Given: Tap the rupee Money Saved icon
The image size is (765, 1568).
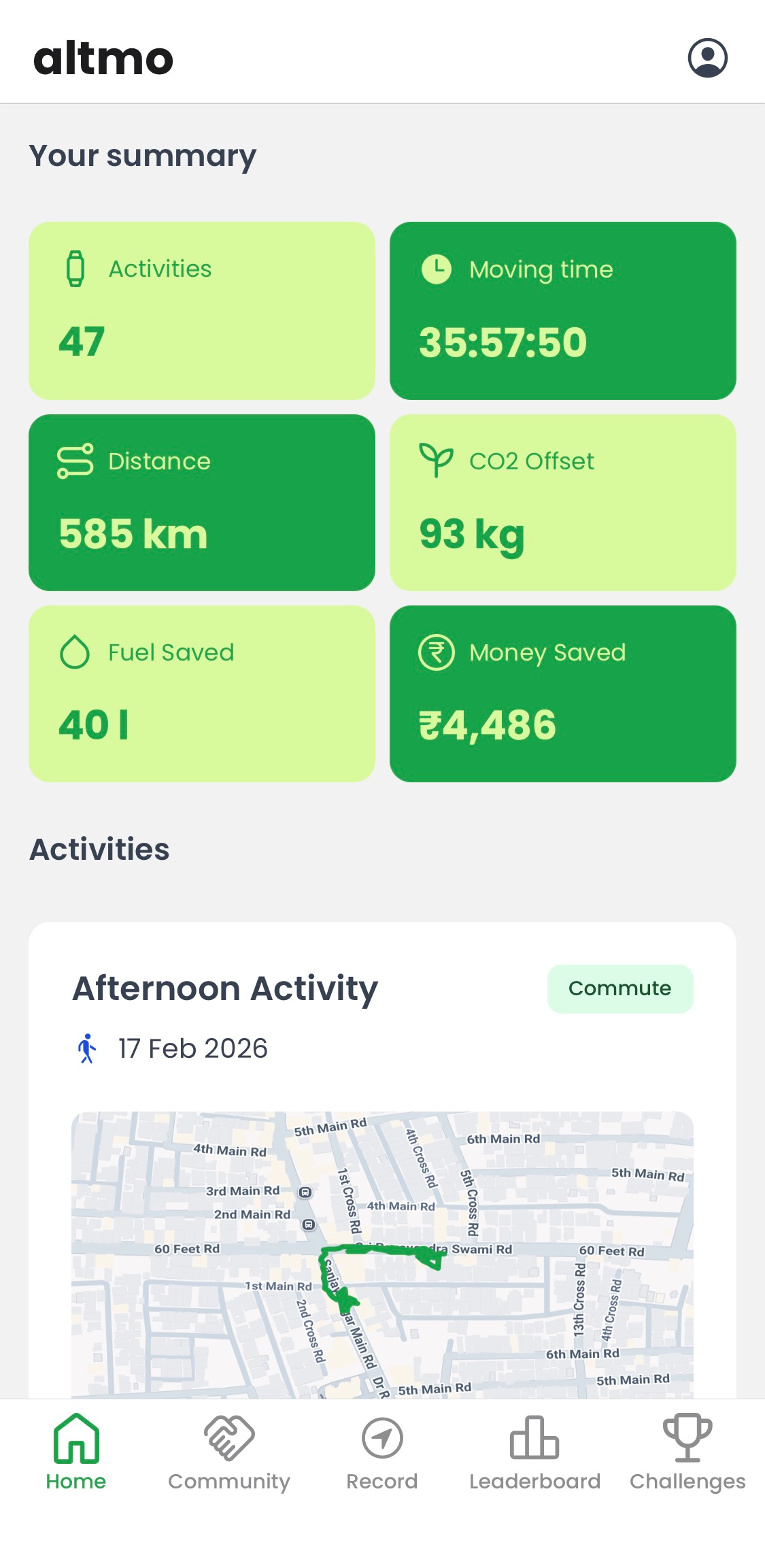Looking at the screenshot, I should (x=436, y=652).
